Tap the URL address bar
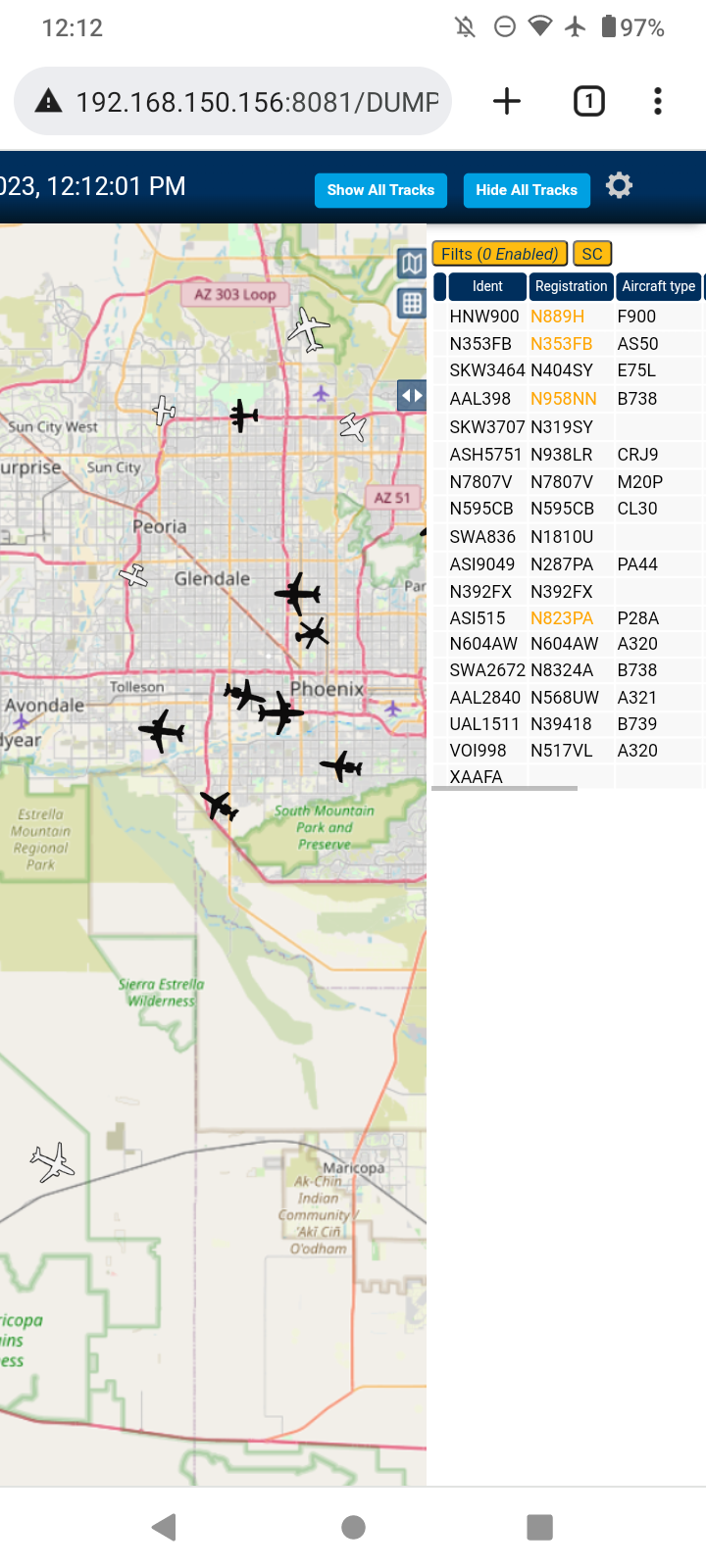The height and width of the screenshot is (1568, 706). (233, 101)
